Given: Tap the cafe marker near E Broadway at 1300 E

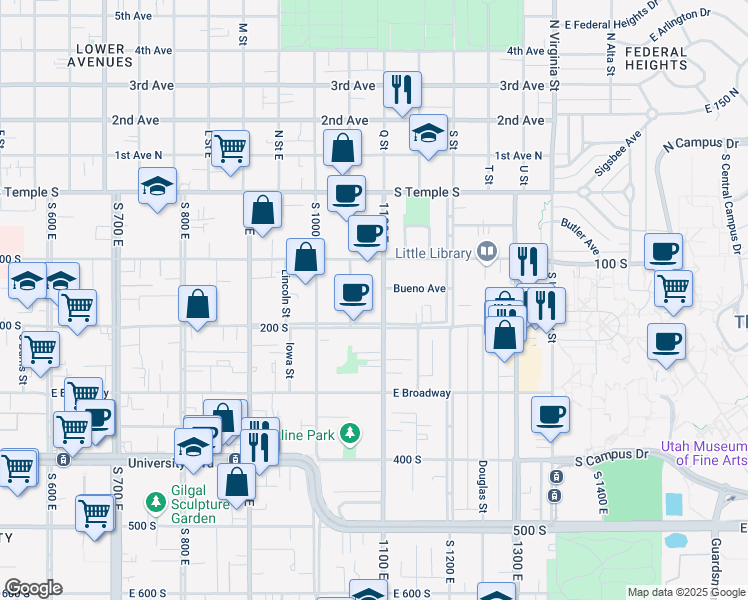Looking at the screenshot, I should [x=549, y=415].
